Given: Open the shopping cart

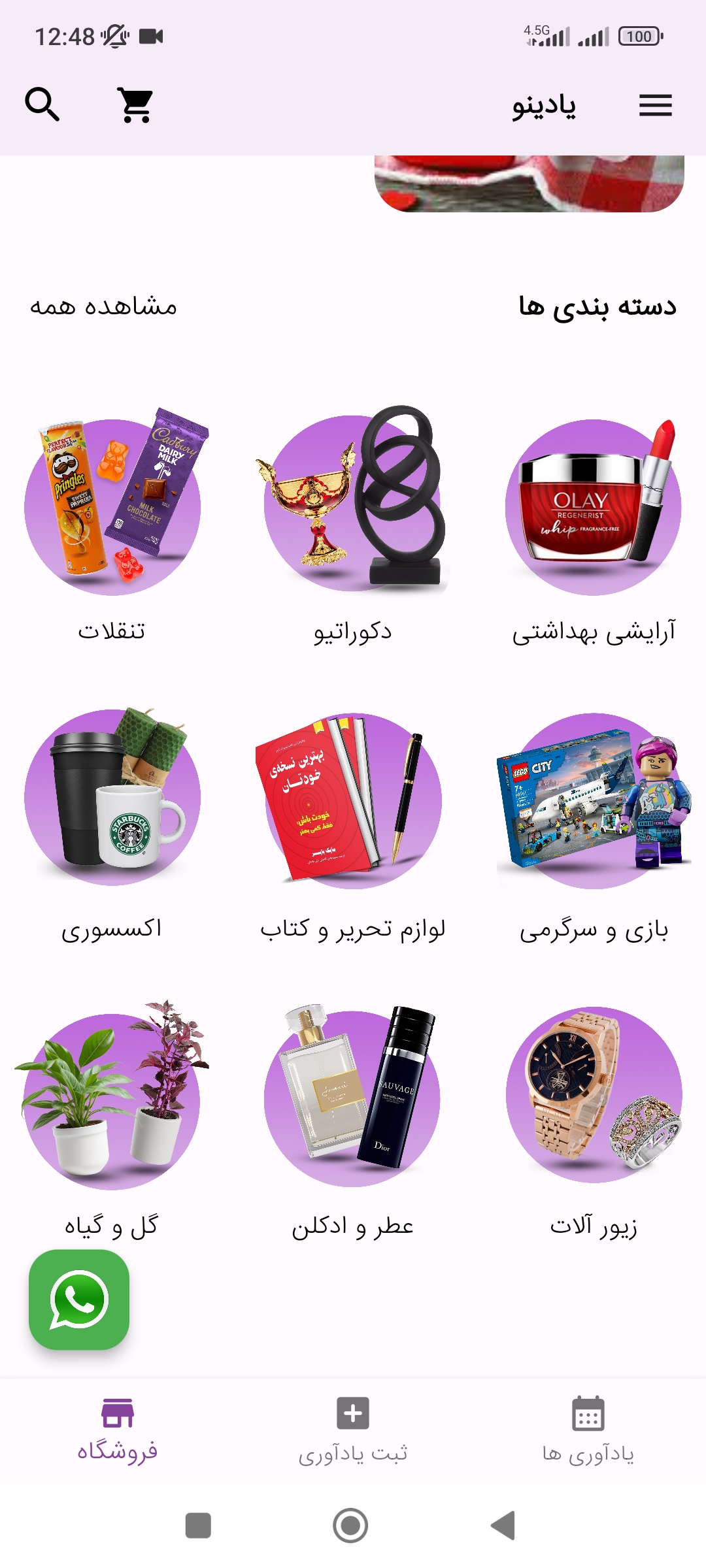Looking at the screenshot, I should pos(135,105).
